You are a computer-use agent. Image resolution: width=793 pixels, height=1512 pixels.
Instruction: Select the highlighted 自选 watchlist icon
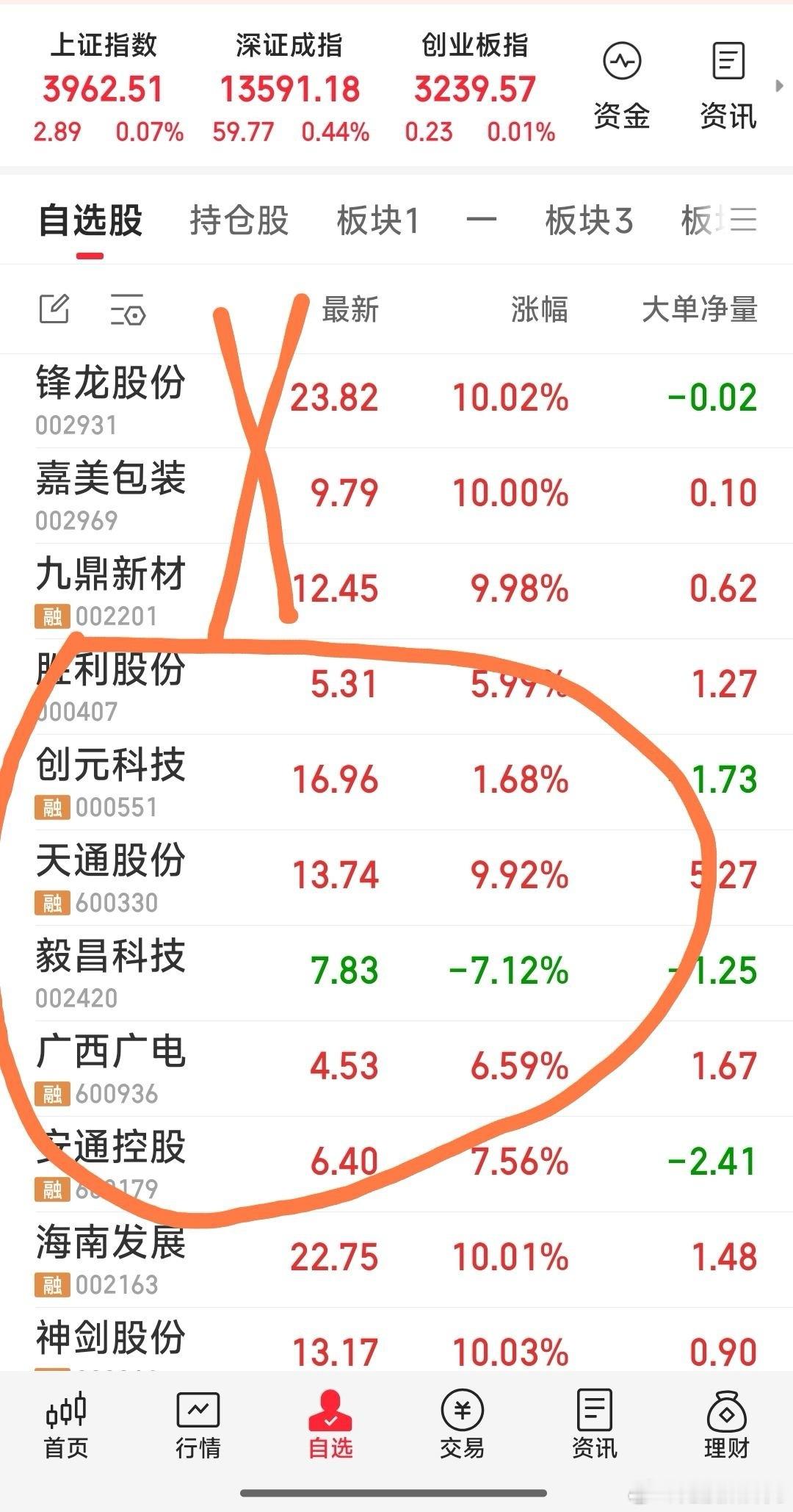click(330, 1425)
